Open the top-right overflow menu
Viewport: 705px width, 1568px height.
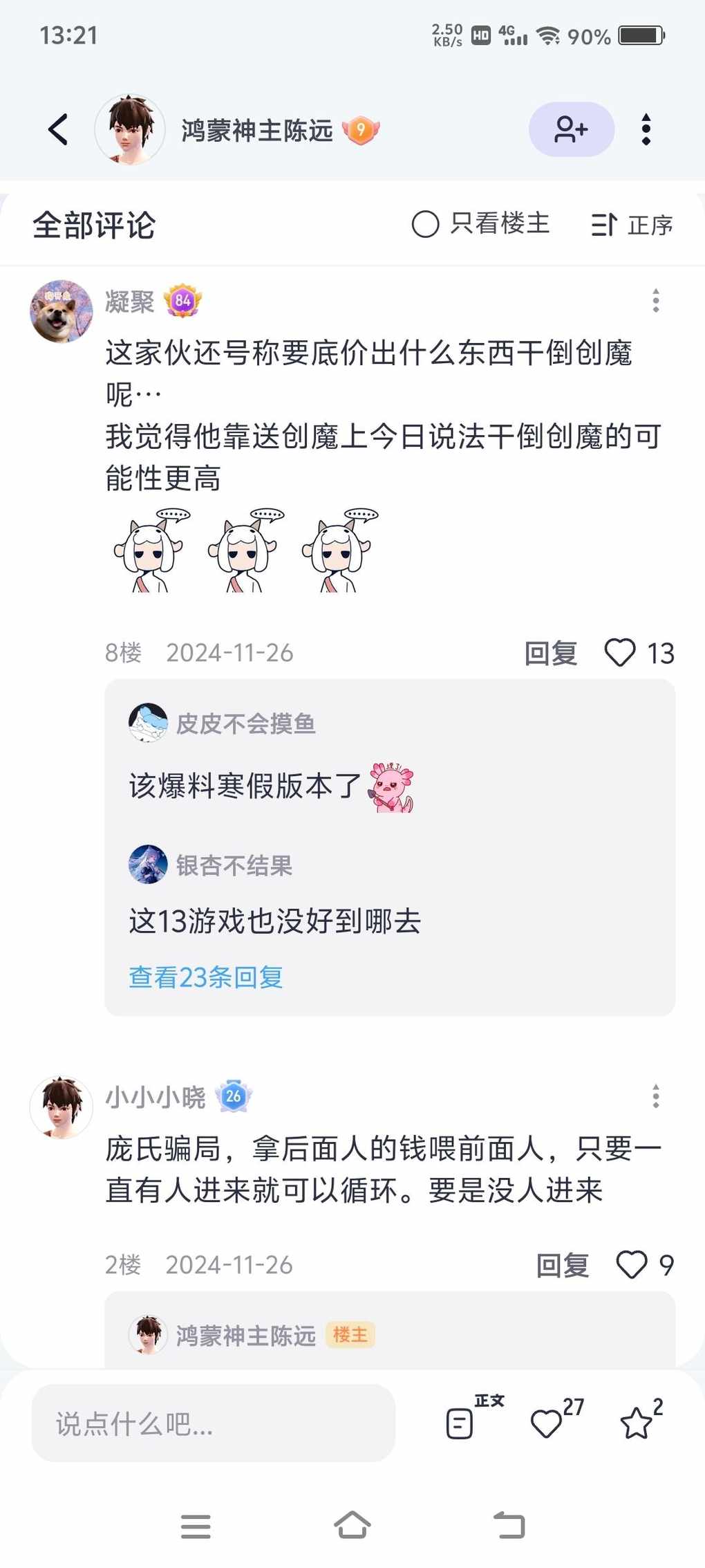646,129
